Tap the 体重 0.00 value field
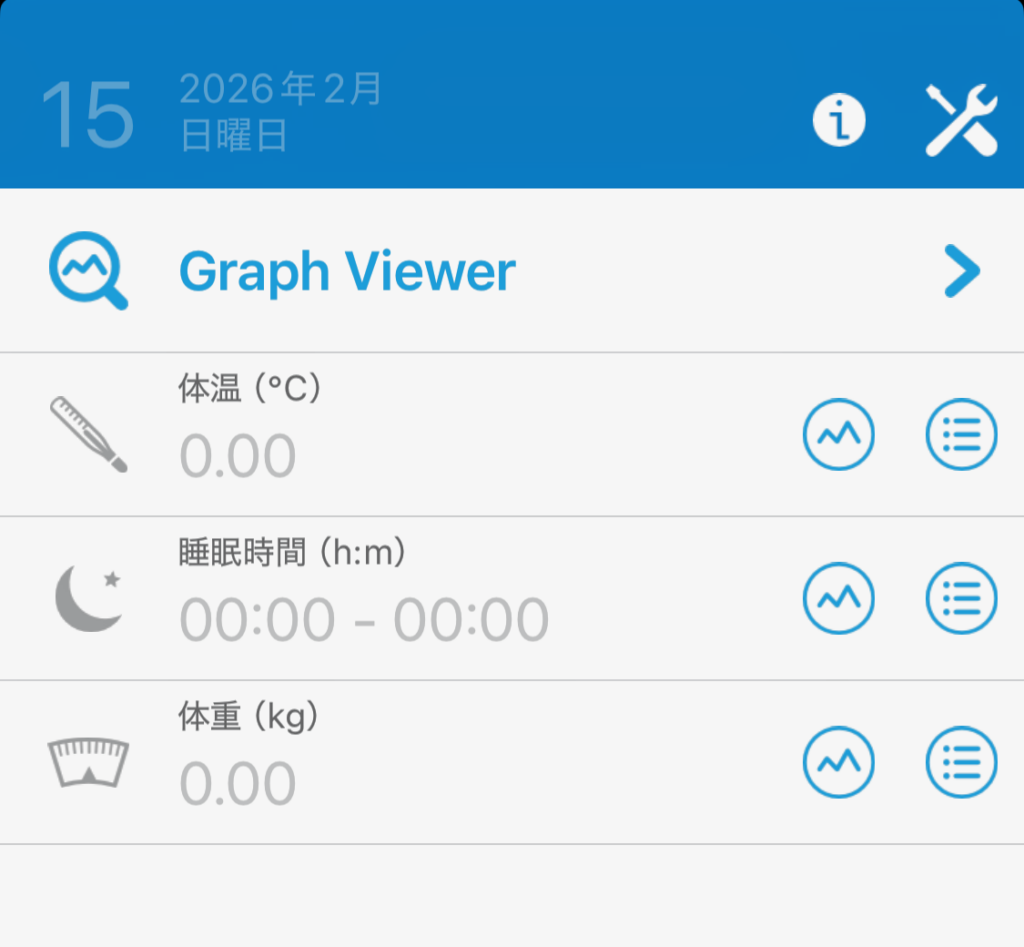The width and height of the screenshot is (1024, 947). pyautogui.click(x=238, y=784)
